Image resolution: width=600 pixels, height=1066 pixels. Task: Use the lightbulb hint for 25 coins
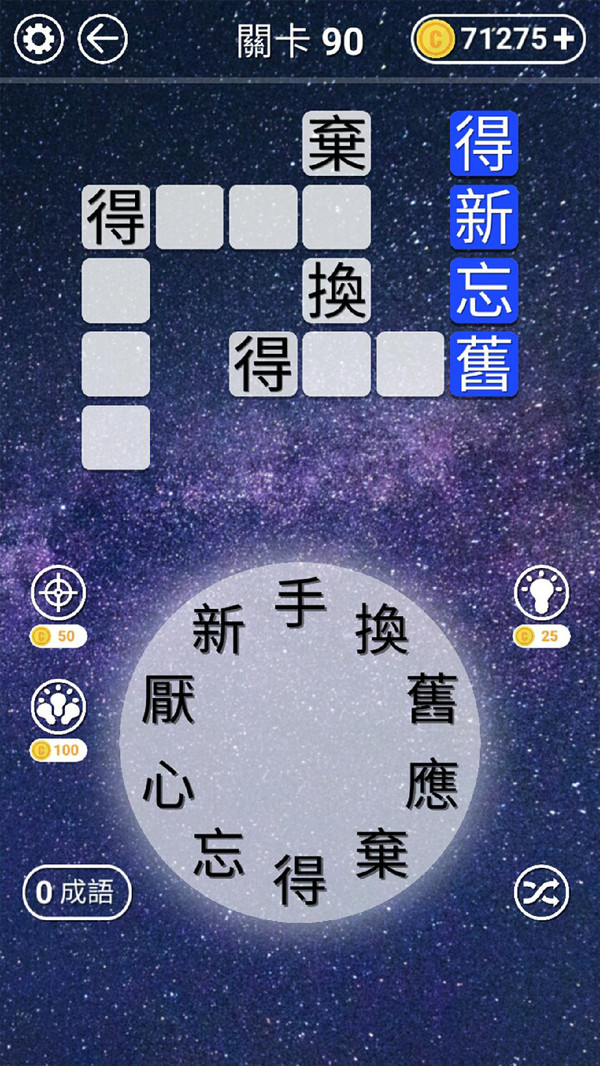(x=541, y=594)
